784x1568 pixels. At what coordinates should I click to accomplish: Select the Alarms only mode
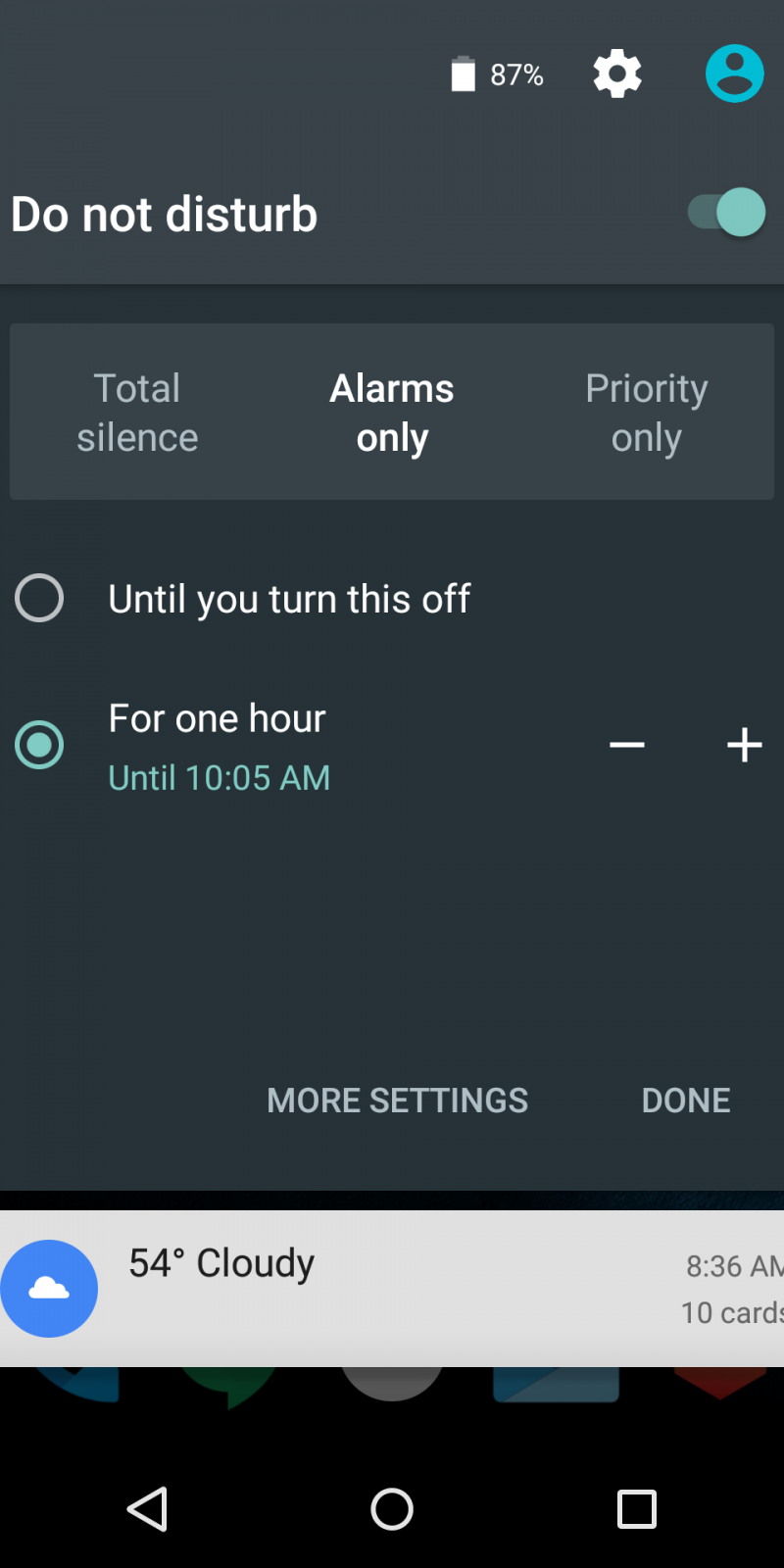[x=392, y=413]
